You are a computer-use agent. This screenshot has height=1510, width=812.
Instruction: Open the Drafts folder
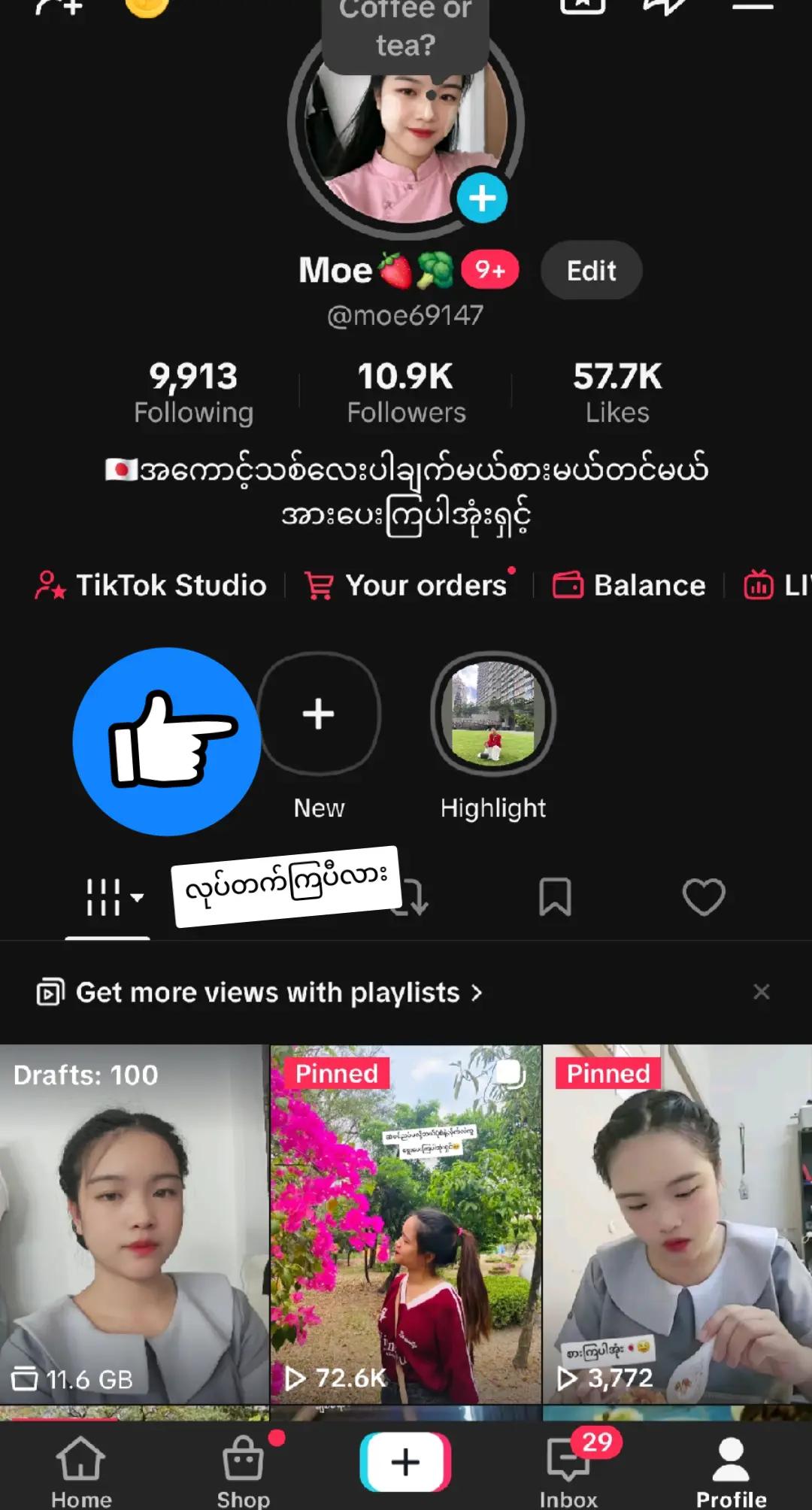[x=134, y=1223]
